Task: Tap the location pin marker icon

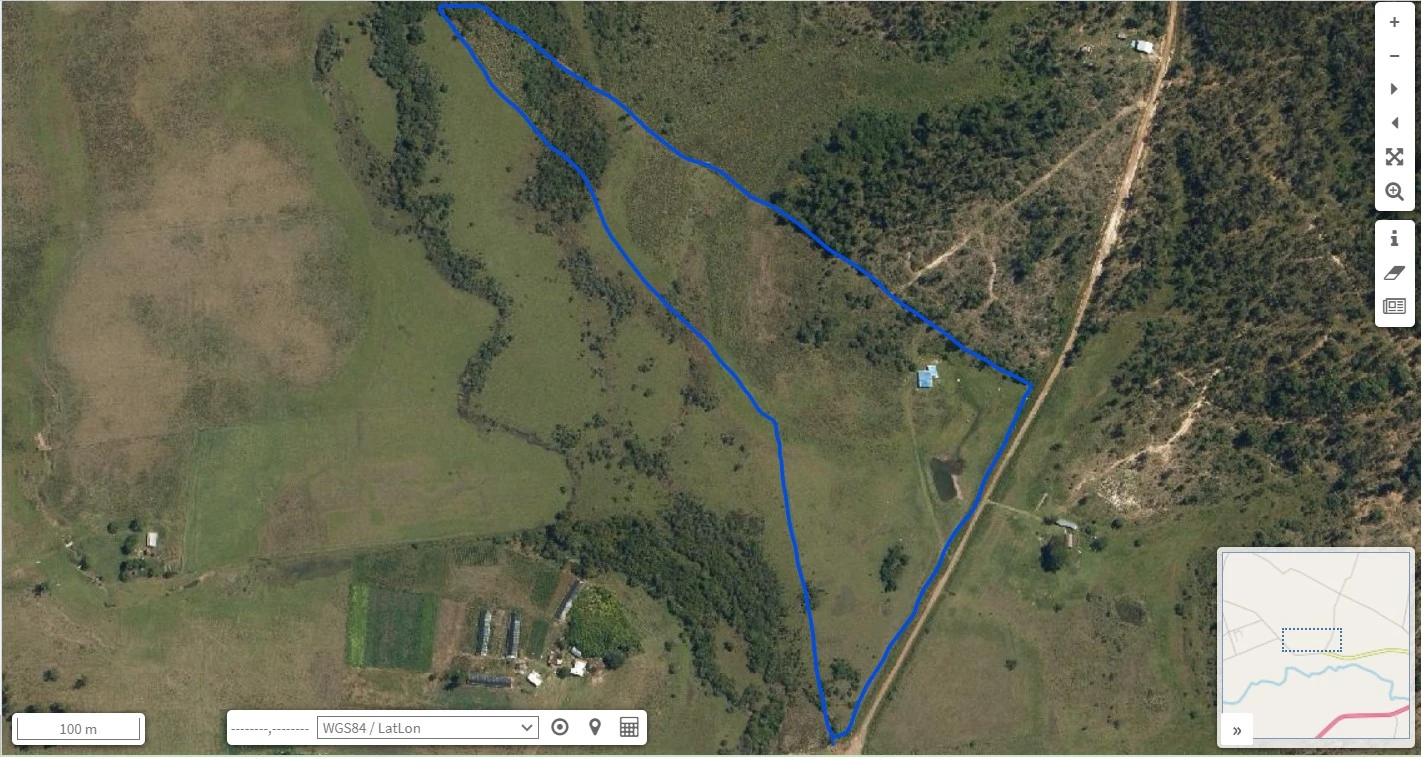Action: point(595,727)
